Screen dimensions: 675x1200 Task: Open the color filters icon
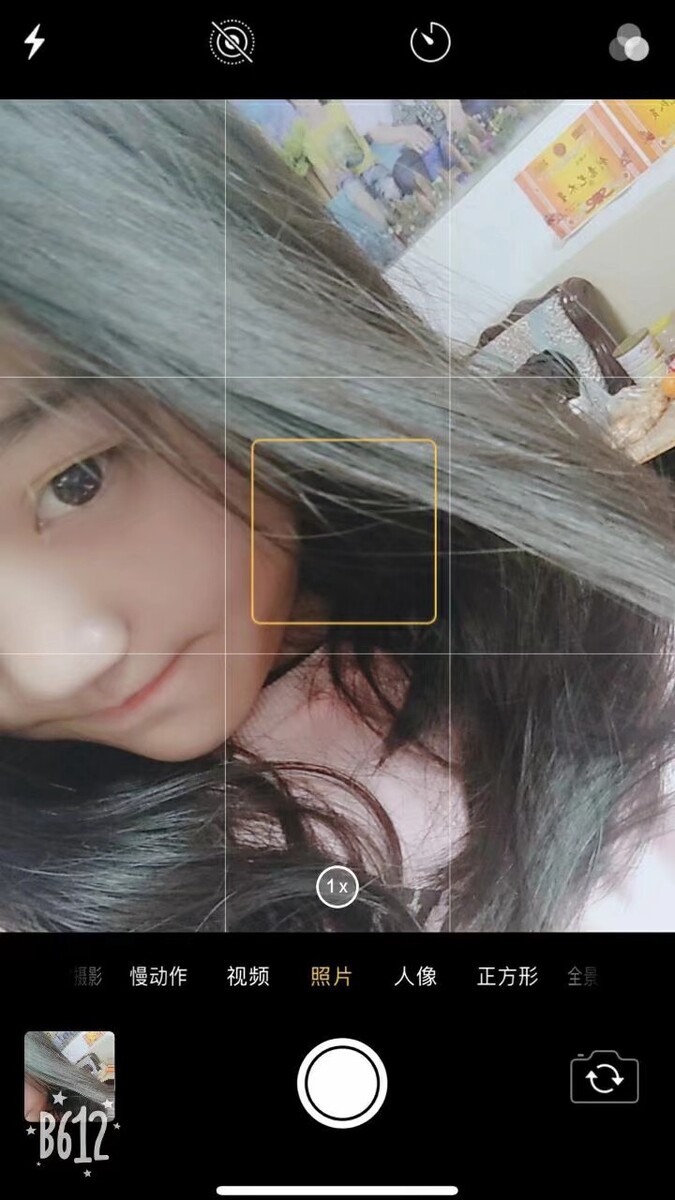coord(629,43)
